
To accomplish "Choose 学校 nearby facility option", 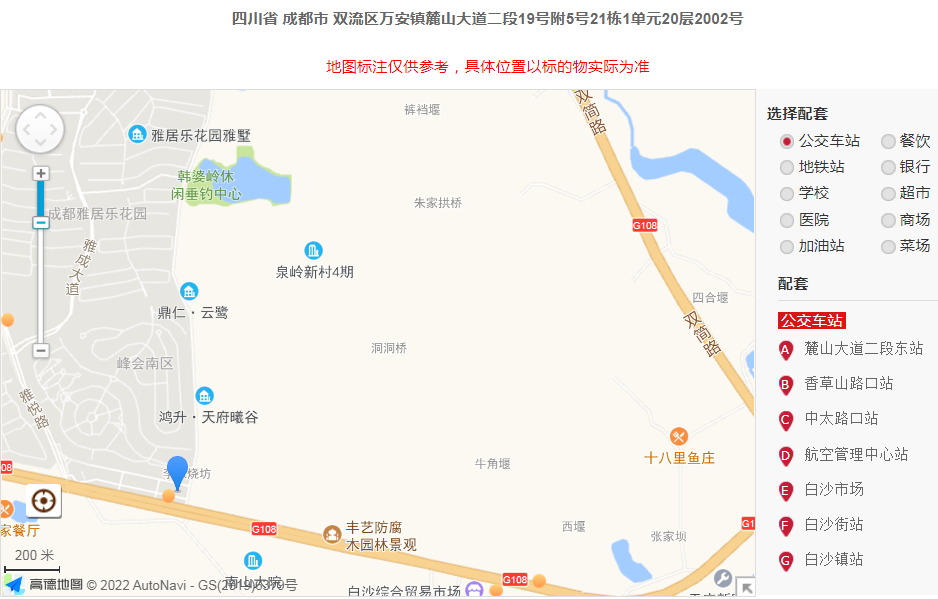I will click(787, 193).
